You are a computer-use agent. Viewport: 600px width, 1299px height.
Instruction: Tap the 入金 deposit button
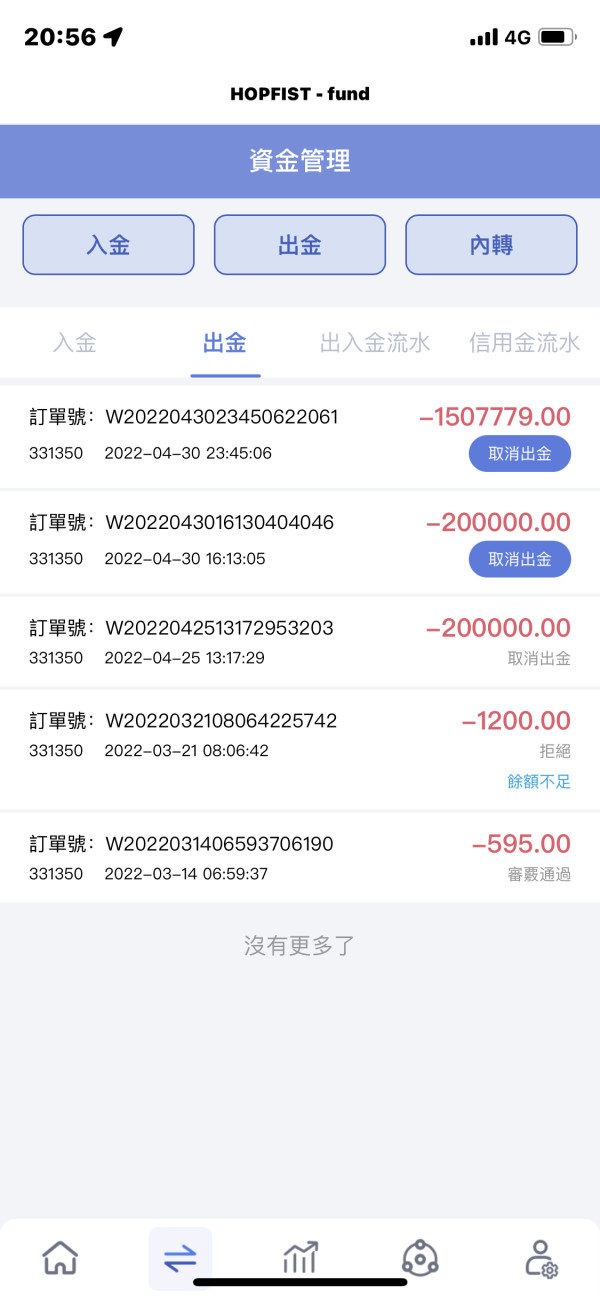pyautogui.click(x=108, y=245)
